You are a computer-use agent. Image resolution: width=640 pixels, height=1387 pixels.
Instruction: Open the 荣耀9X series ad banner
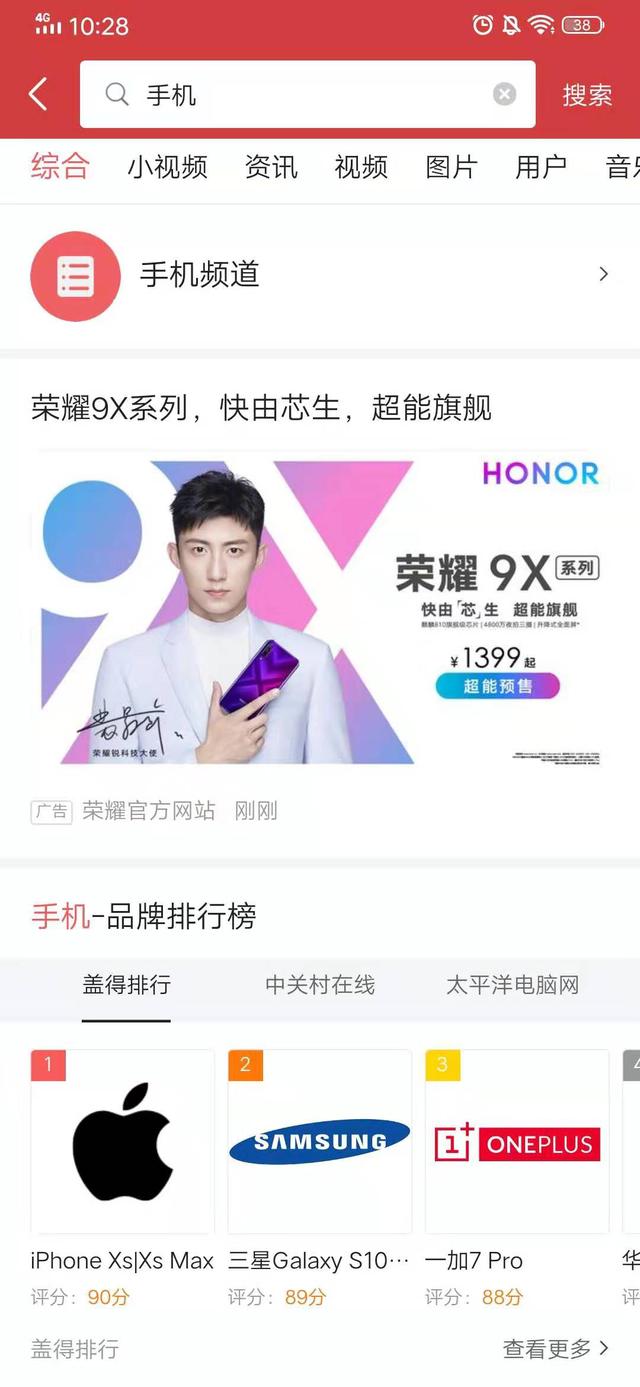320,610
